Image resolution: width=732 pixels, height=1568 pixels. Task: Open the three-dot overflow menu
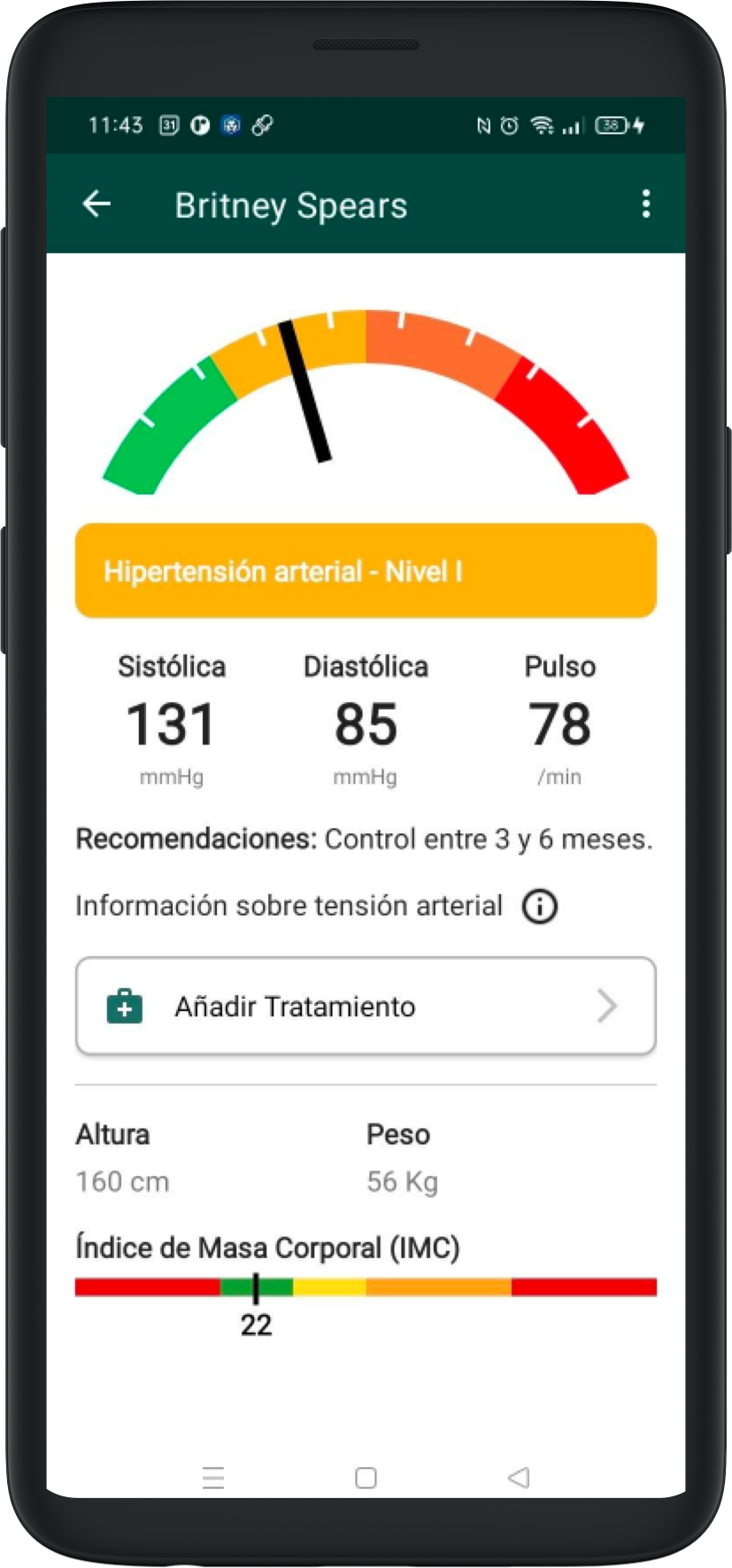point(646,204)
